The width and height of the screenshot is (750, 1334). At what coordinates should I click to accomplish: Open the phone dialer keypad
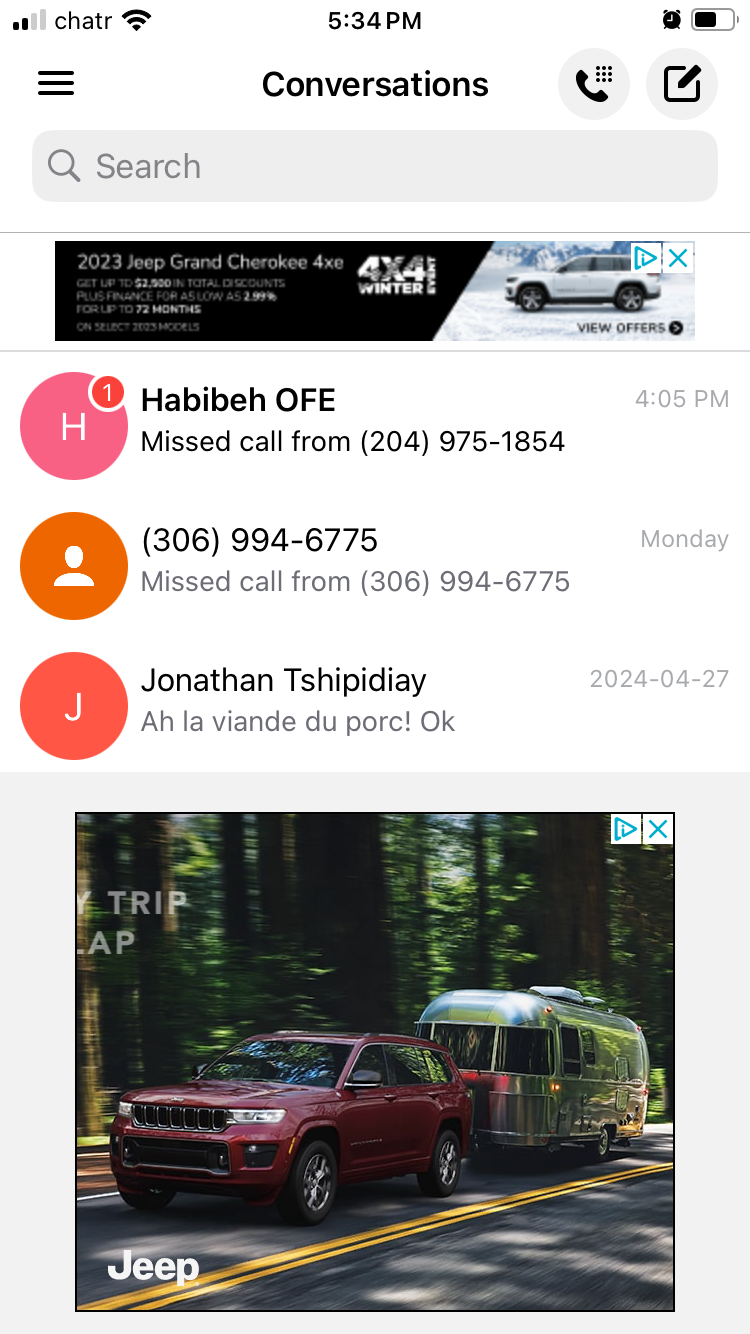[594, 84]
